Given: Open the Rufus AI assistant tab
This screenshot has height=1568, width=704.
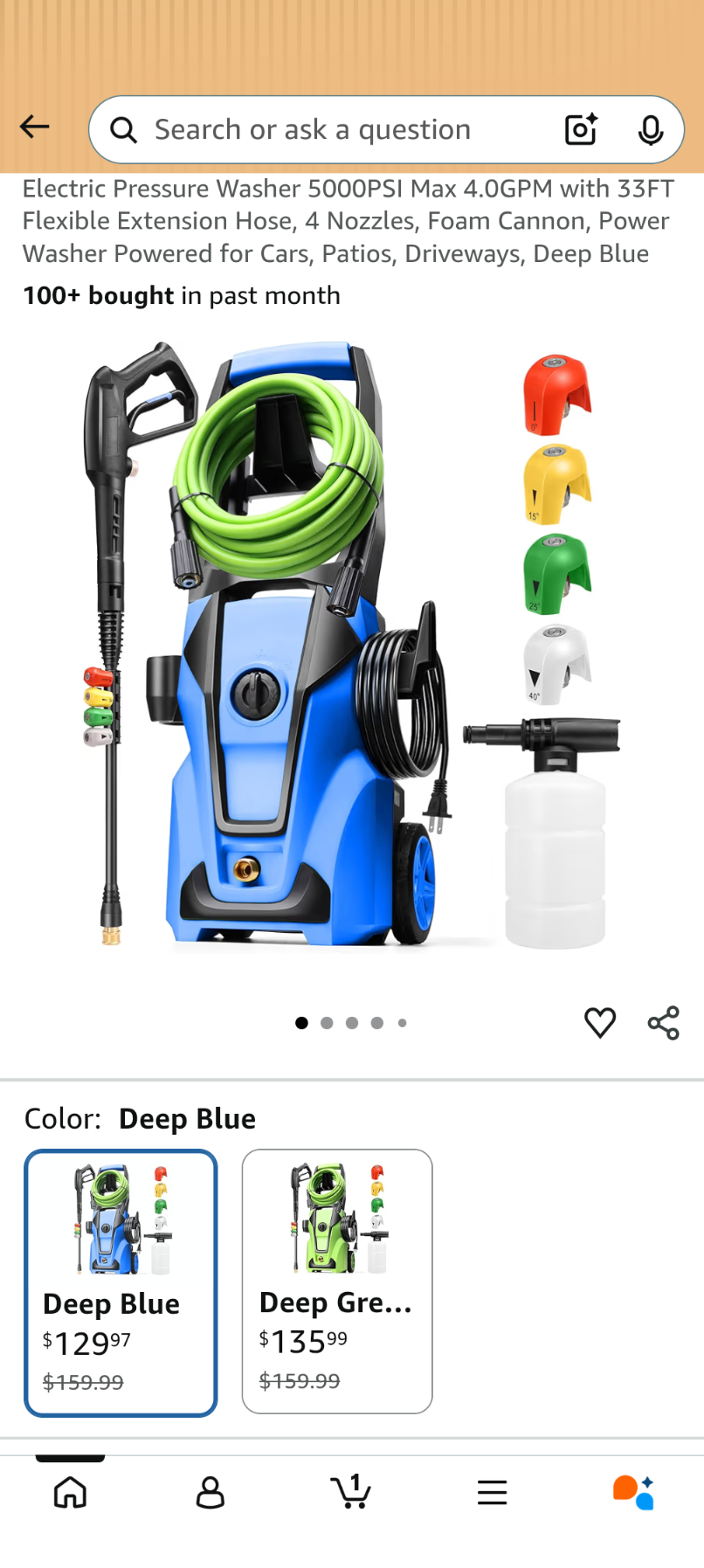Looking at the screenshot, I should [x=633, y=1492].
